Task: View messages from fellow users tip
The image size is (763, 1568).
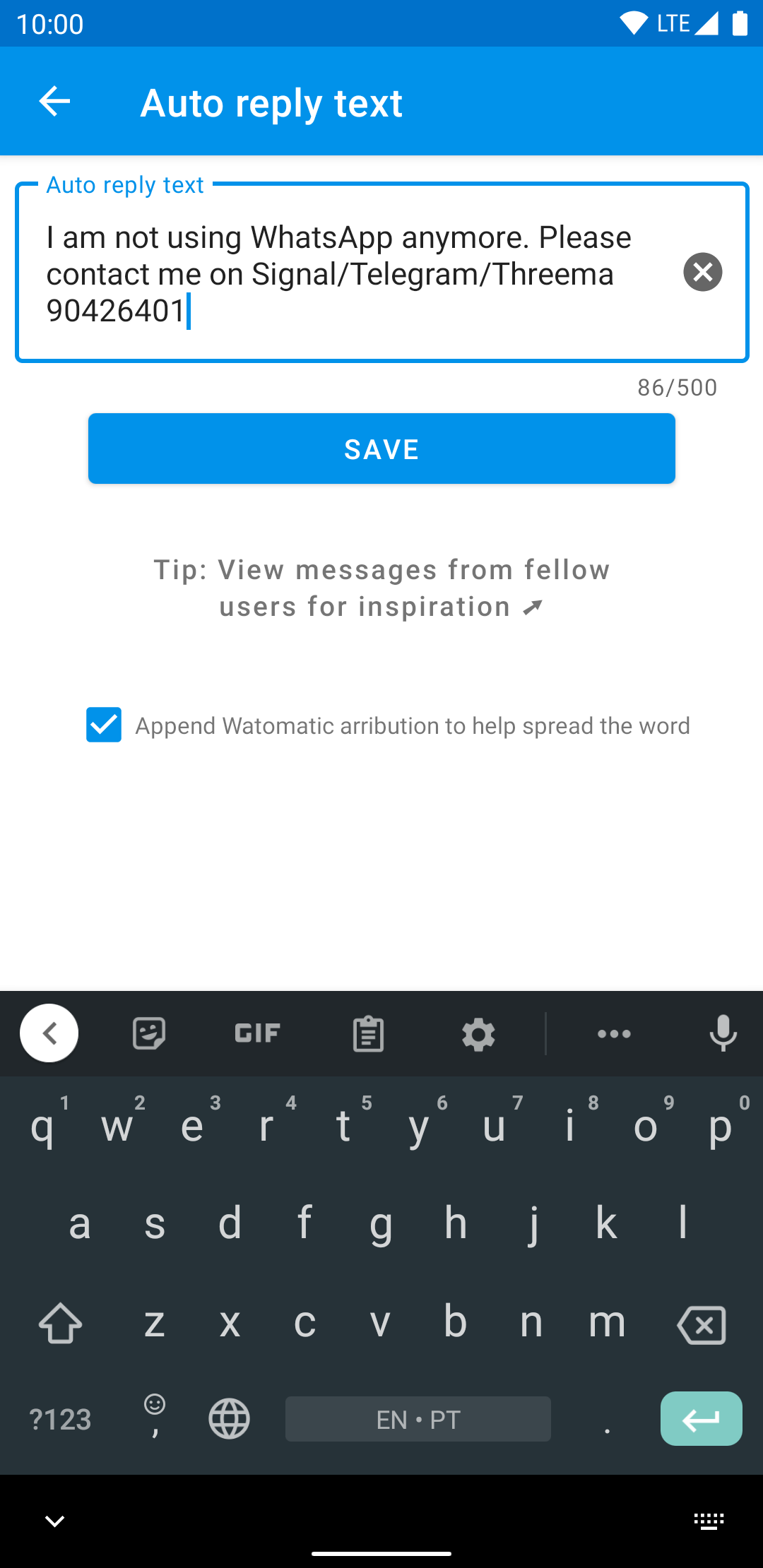Action: click(x=381, y=588)
